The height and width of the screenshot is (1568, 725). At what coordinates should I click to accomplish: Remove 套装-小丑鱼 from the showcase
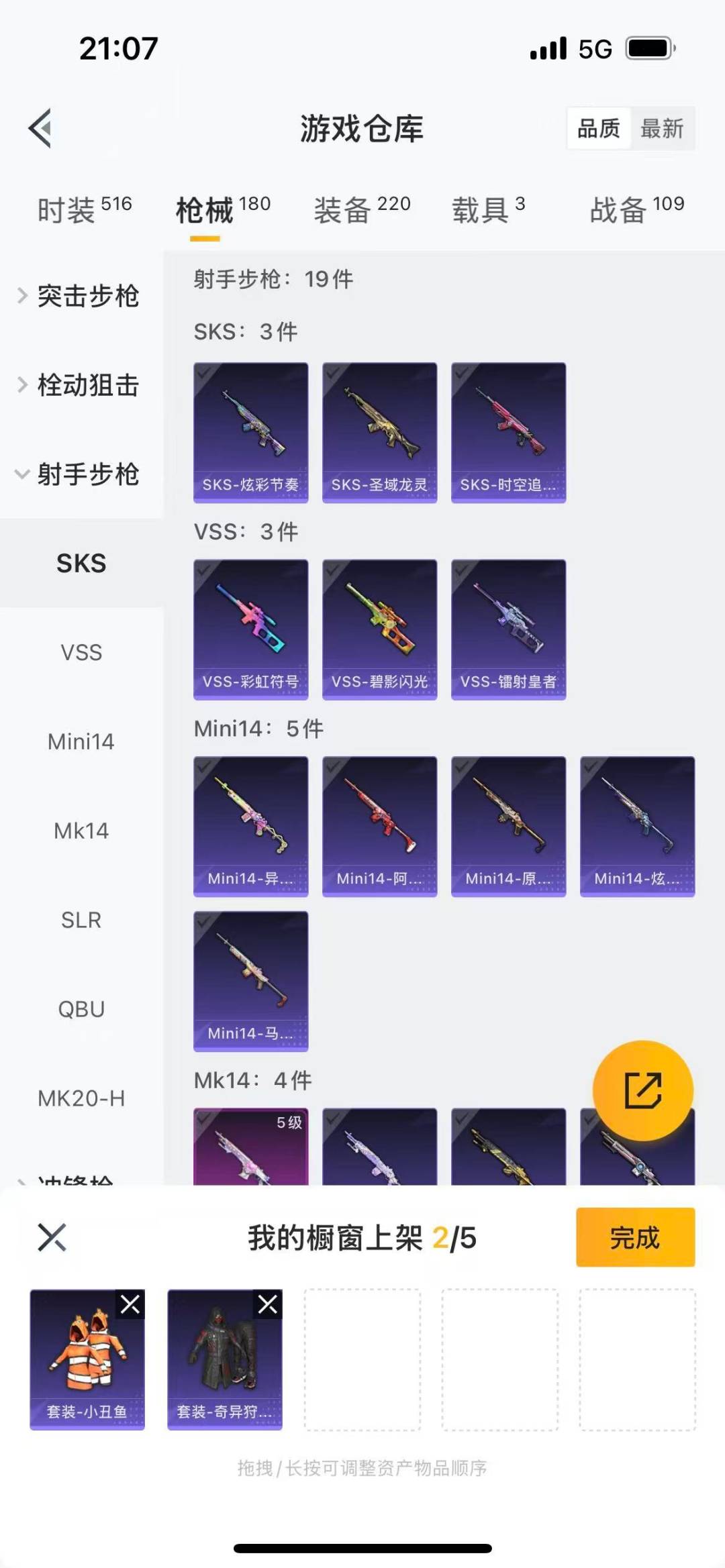pos(130,1304)
